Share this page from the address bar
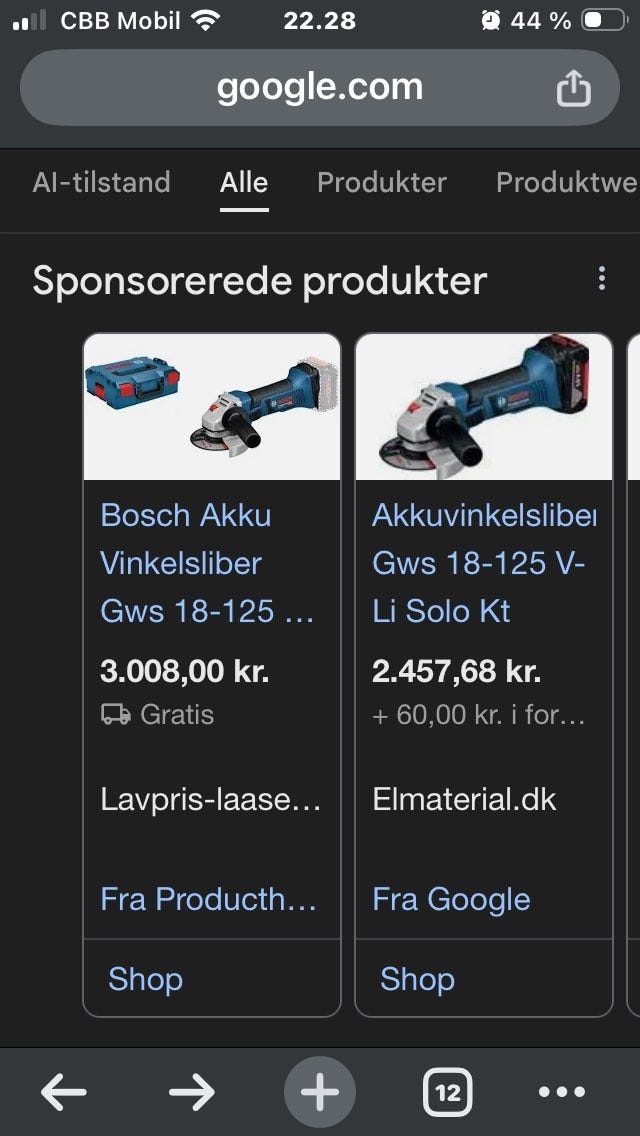The height and width of the screenshot is (1136, 640). pos(573,89)
